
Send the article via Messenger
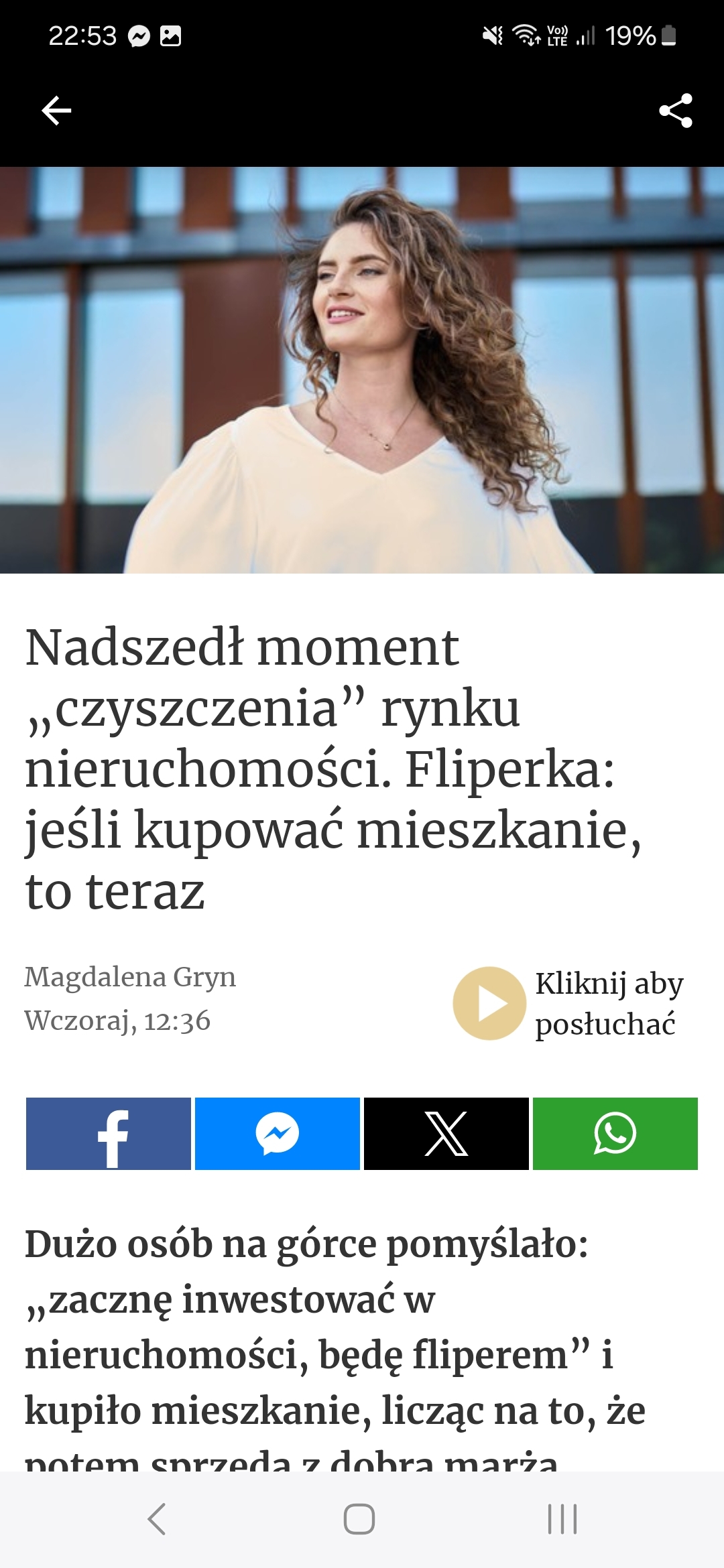pyautogui.click(x=278, y=1134)
